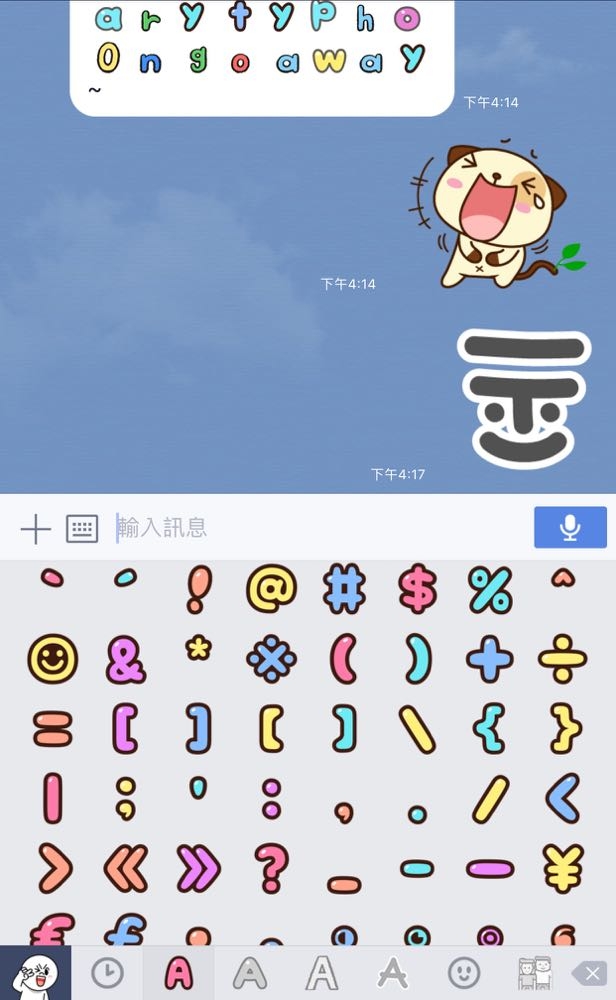
Task: Open the two-people sticker tab
Action: click(x=534, y=973)
